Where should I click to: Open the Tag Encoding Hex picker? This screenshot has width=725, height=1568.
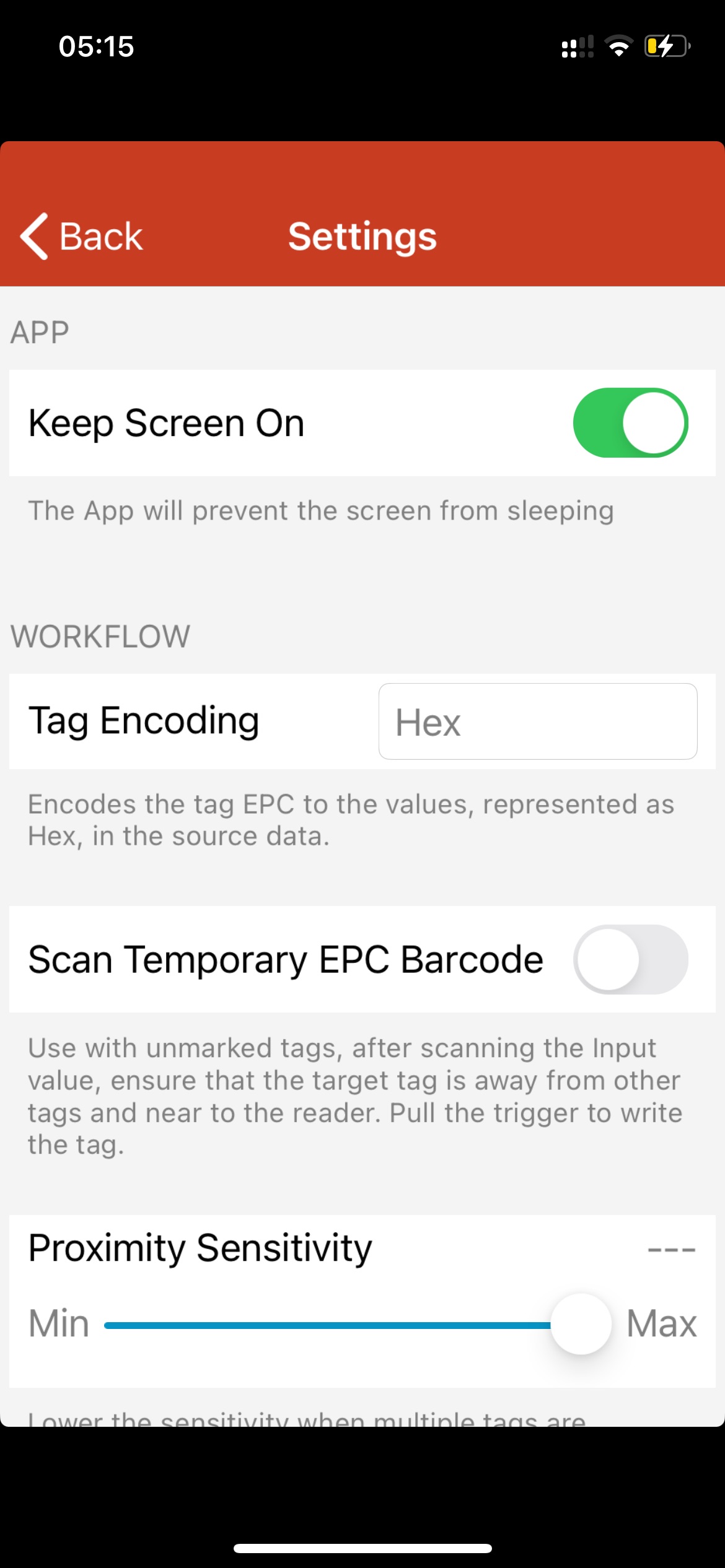[538, 721]
